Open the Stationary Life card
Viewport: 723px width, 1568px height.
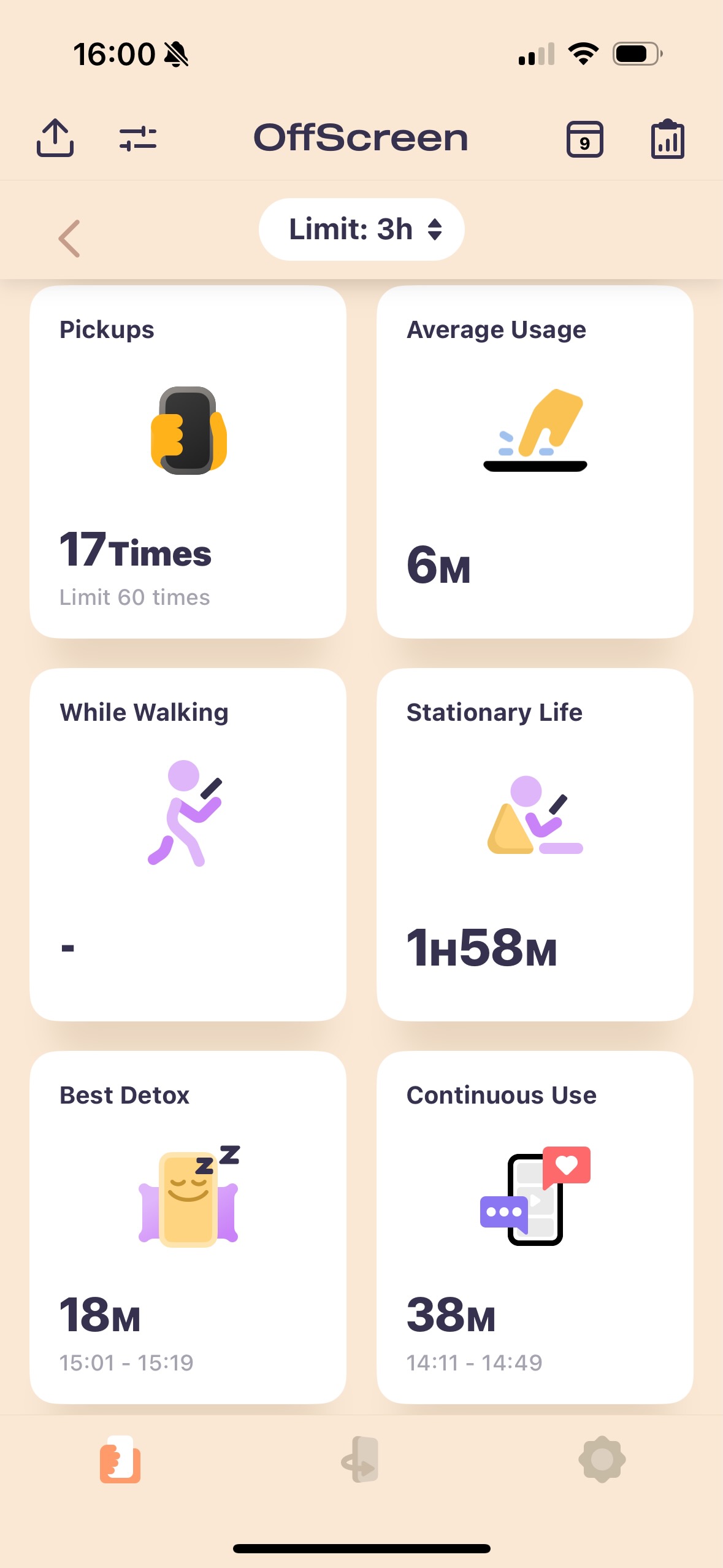click(535, 845)
